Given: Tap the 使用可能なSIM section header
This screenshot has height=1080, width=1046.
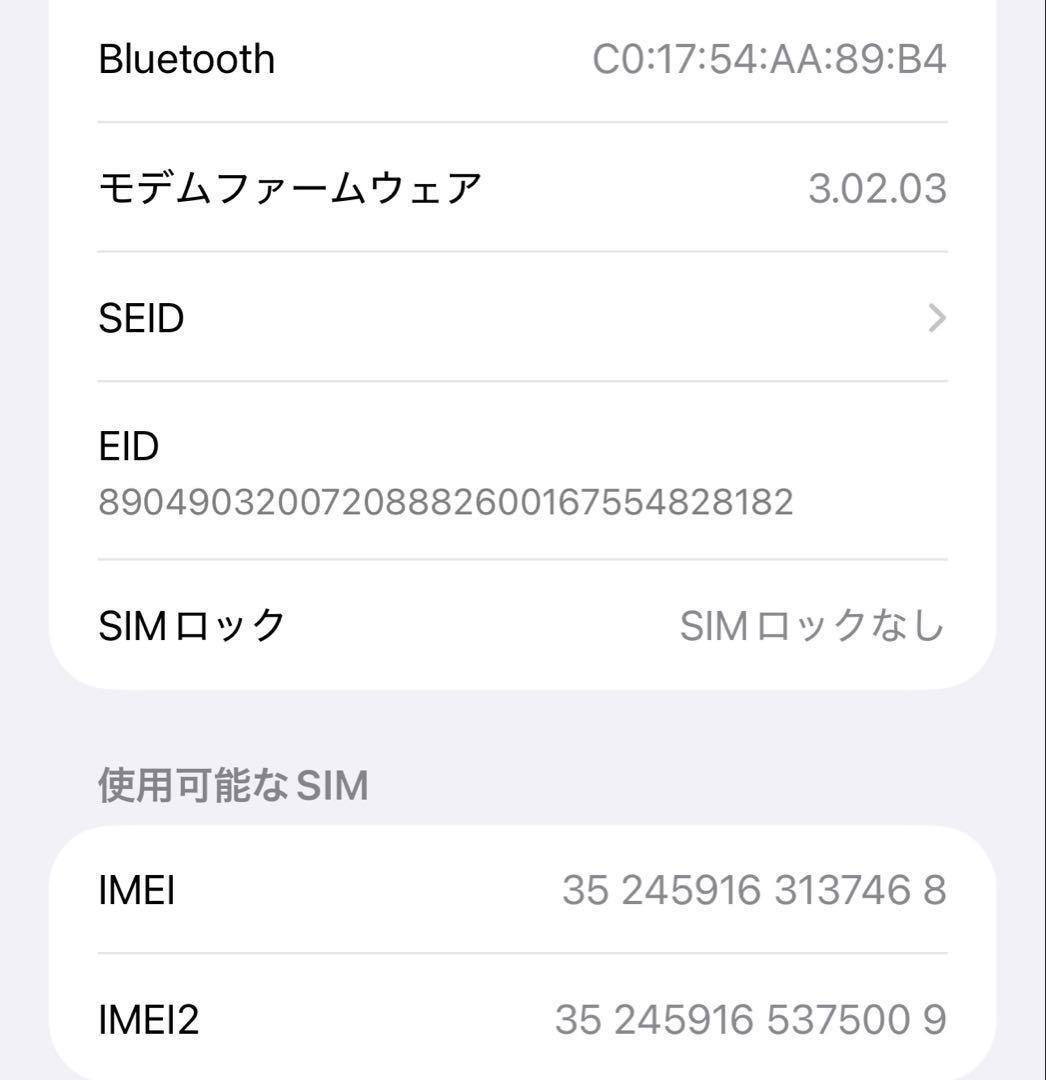Looking at the screenshot, I should [x=232, y=786].
